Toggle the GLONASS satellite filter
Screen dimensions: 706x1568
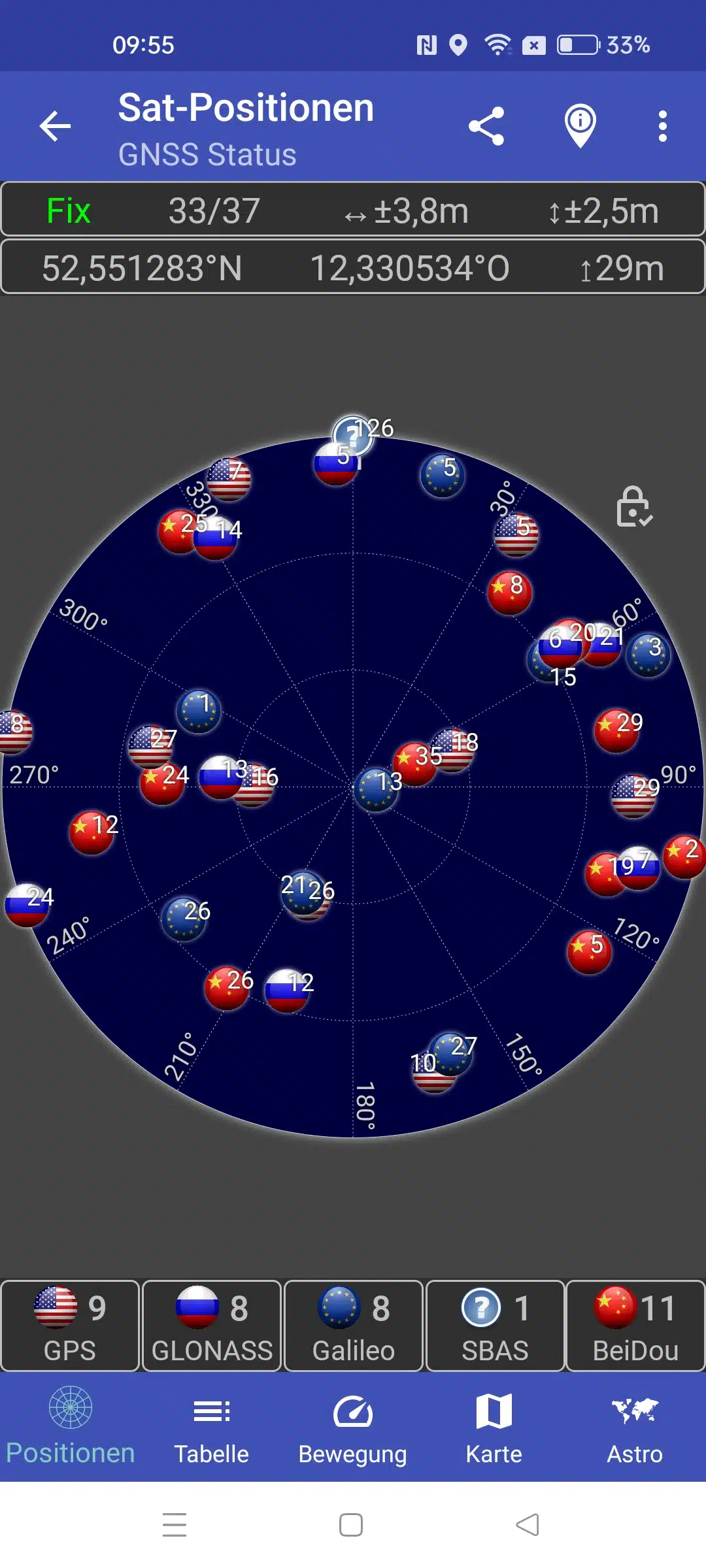(x=212, y=1326)
